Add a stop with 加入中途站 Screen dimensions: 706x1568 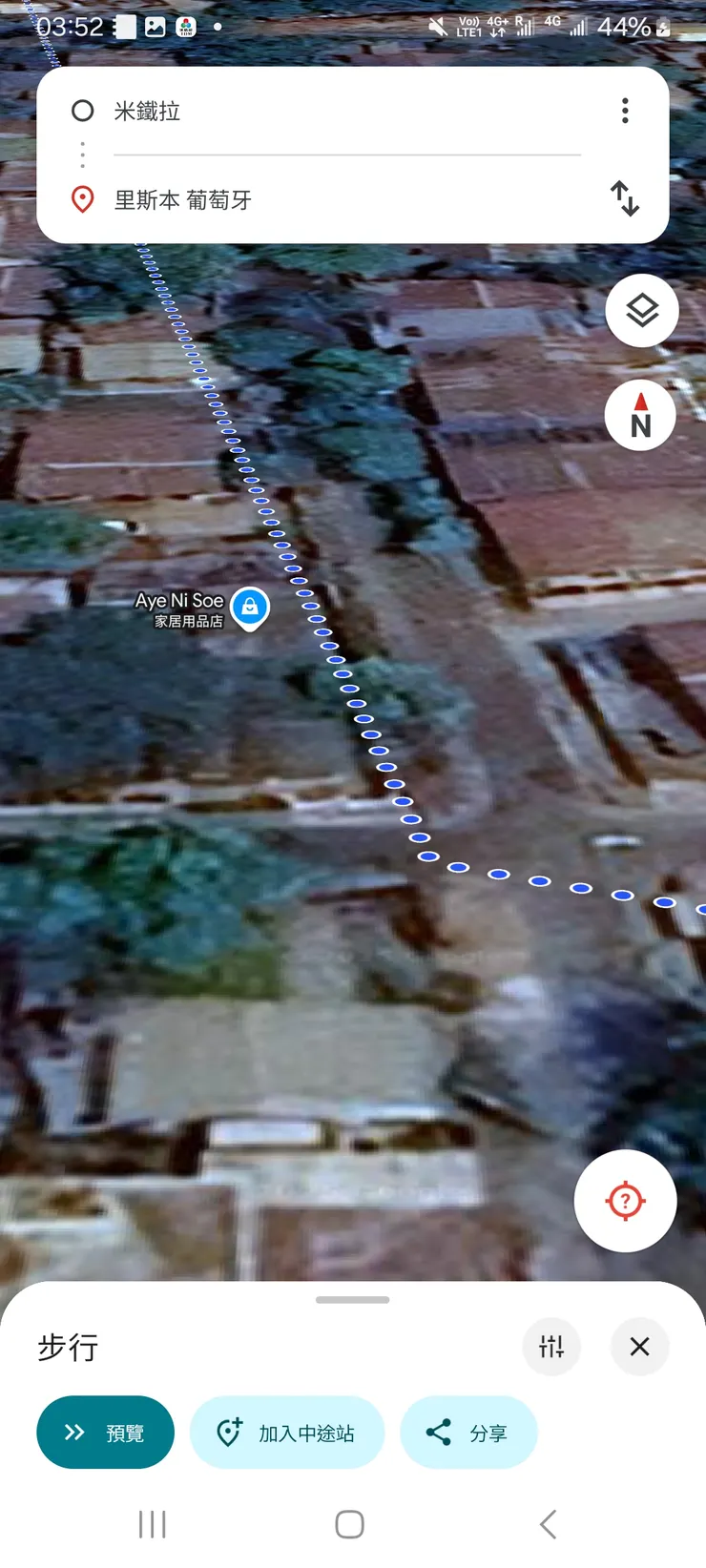[287, 1433]
